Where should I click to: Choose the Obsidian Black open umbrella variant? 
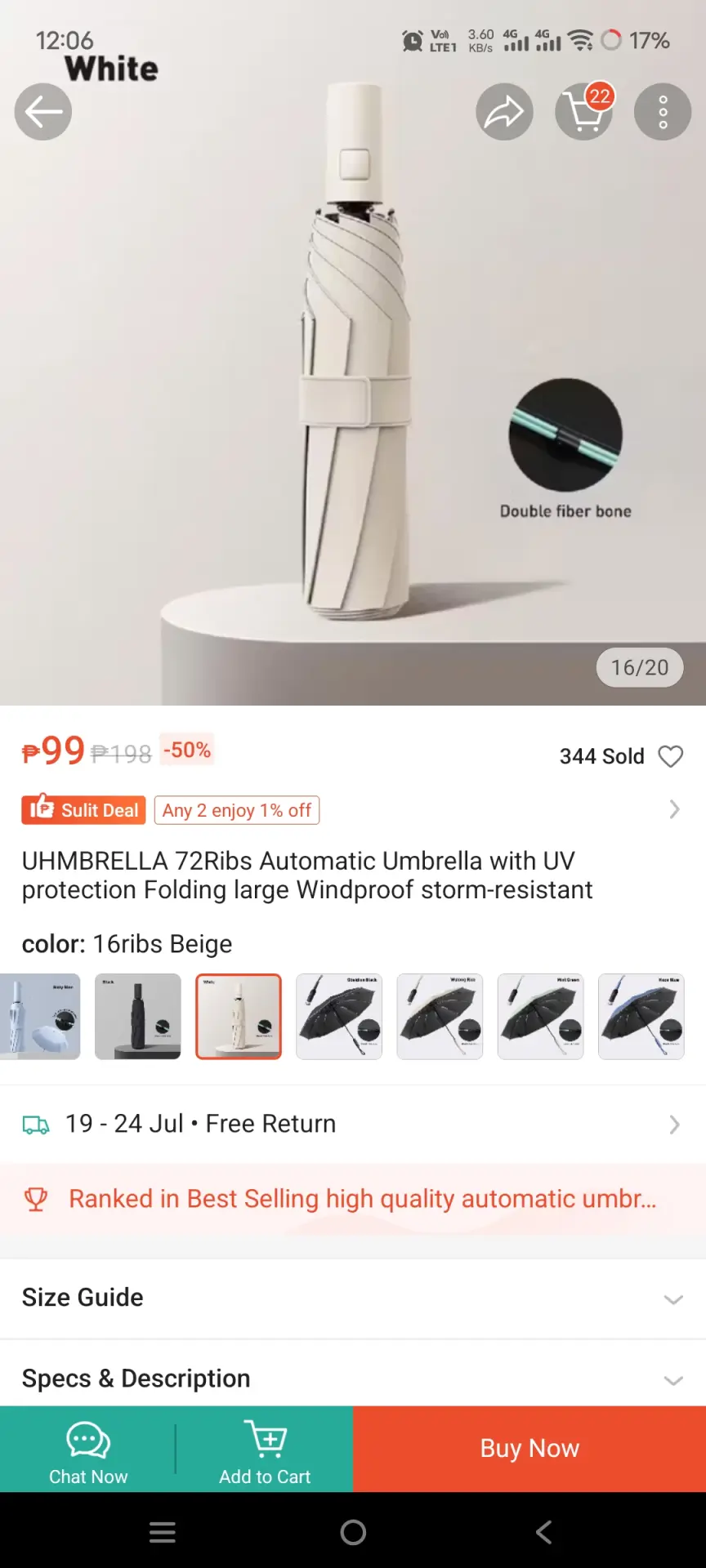[339, 1017]
